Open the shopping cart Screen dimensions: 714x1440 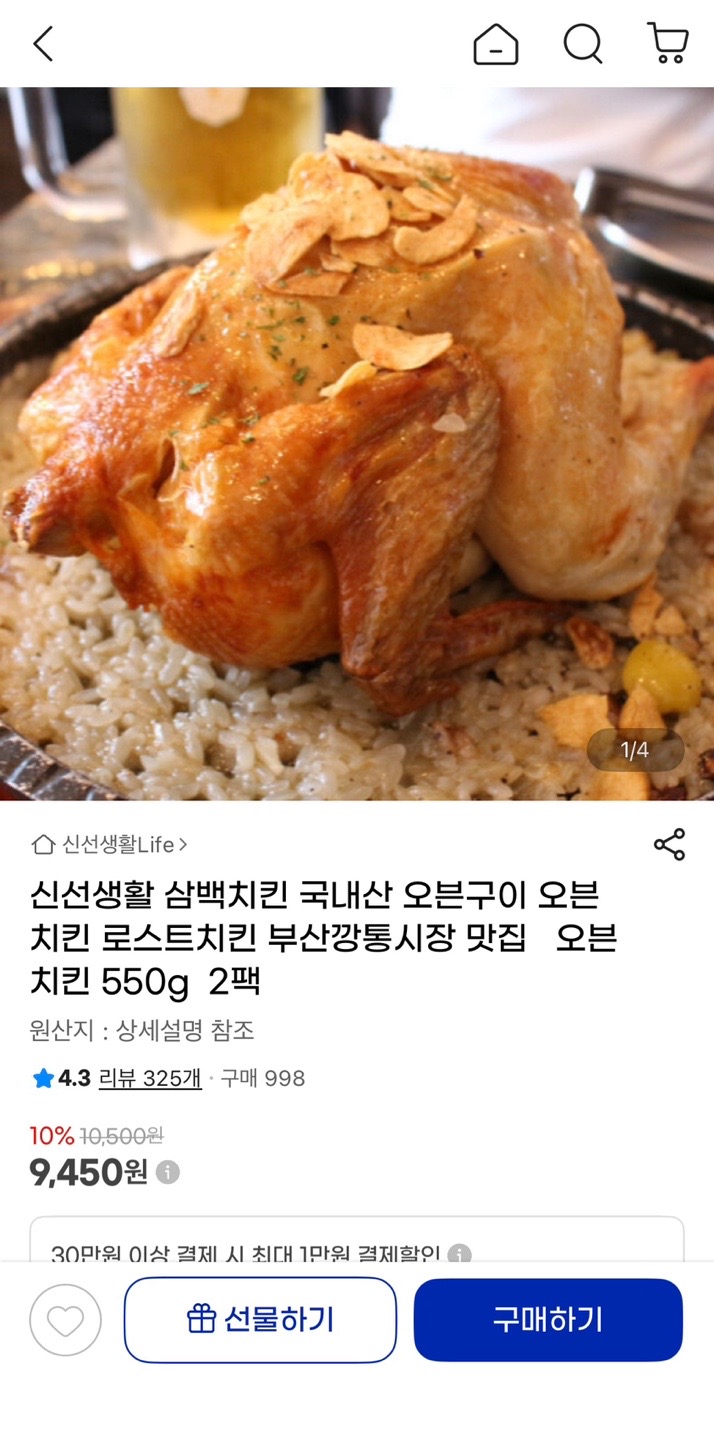(x=668, y=44)
